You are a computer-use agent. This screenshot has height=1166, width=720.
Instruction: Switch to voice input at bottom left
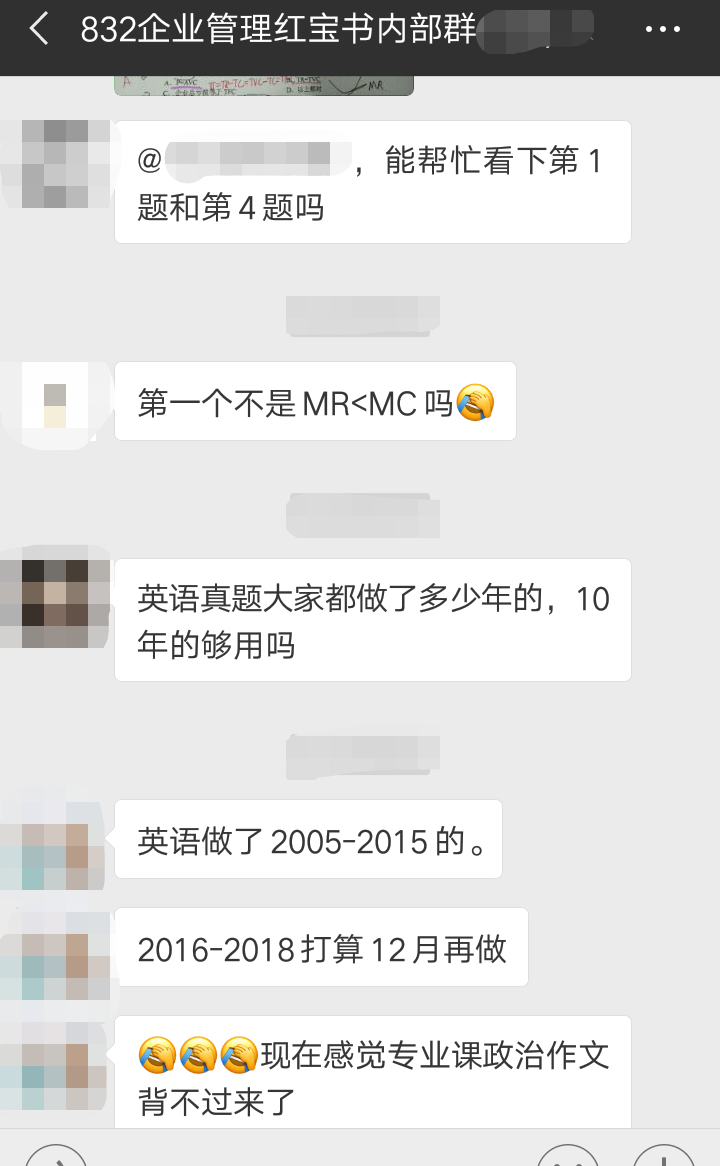pos(55,1158)
